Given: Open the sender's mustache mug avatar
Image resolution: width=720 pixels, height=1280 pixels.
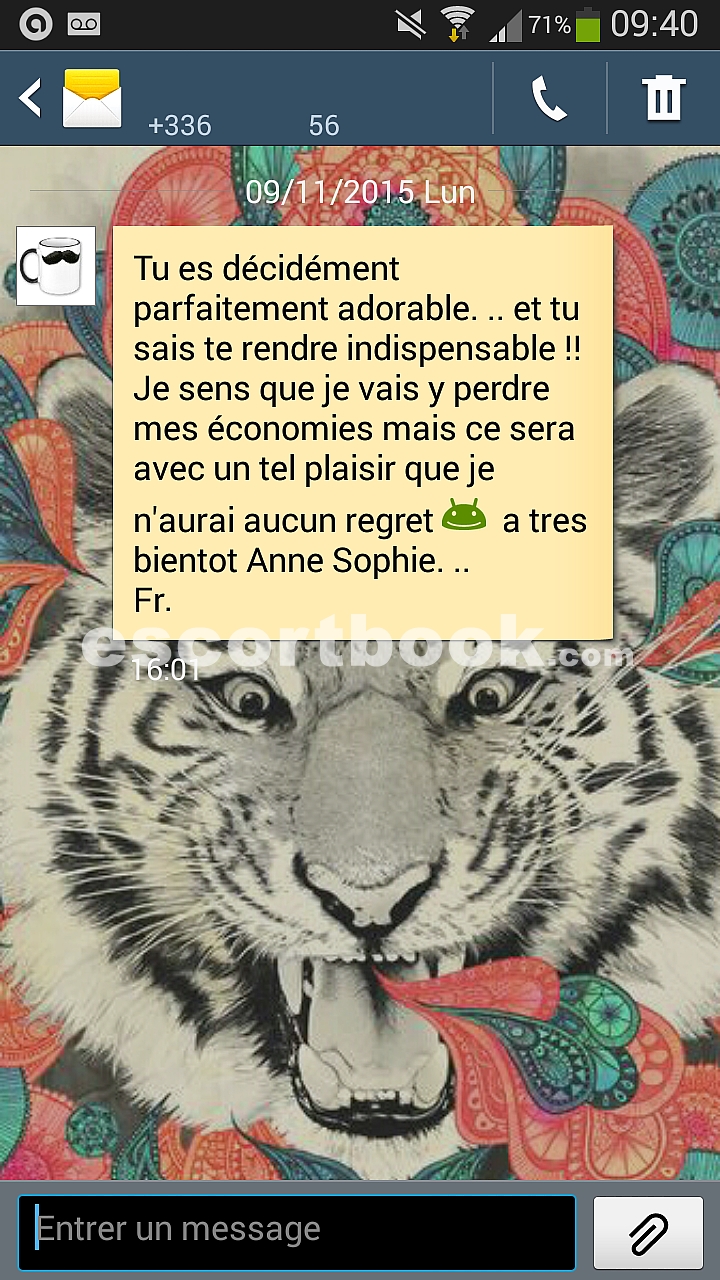Looking at the screenshot, I should coord(56,266).
